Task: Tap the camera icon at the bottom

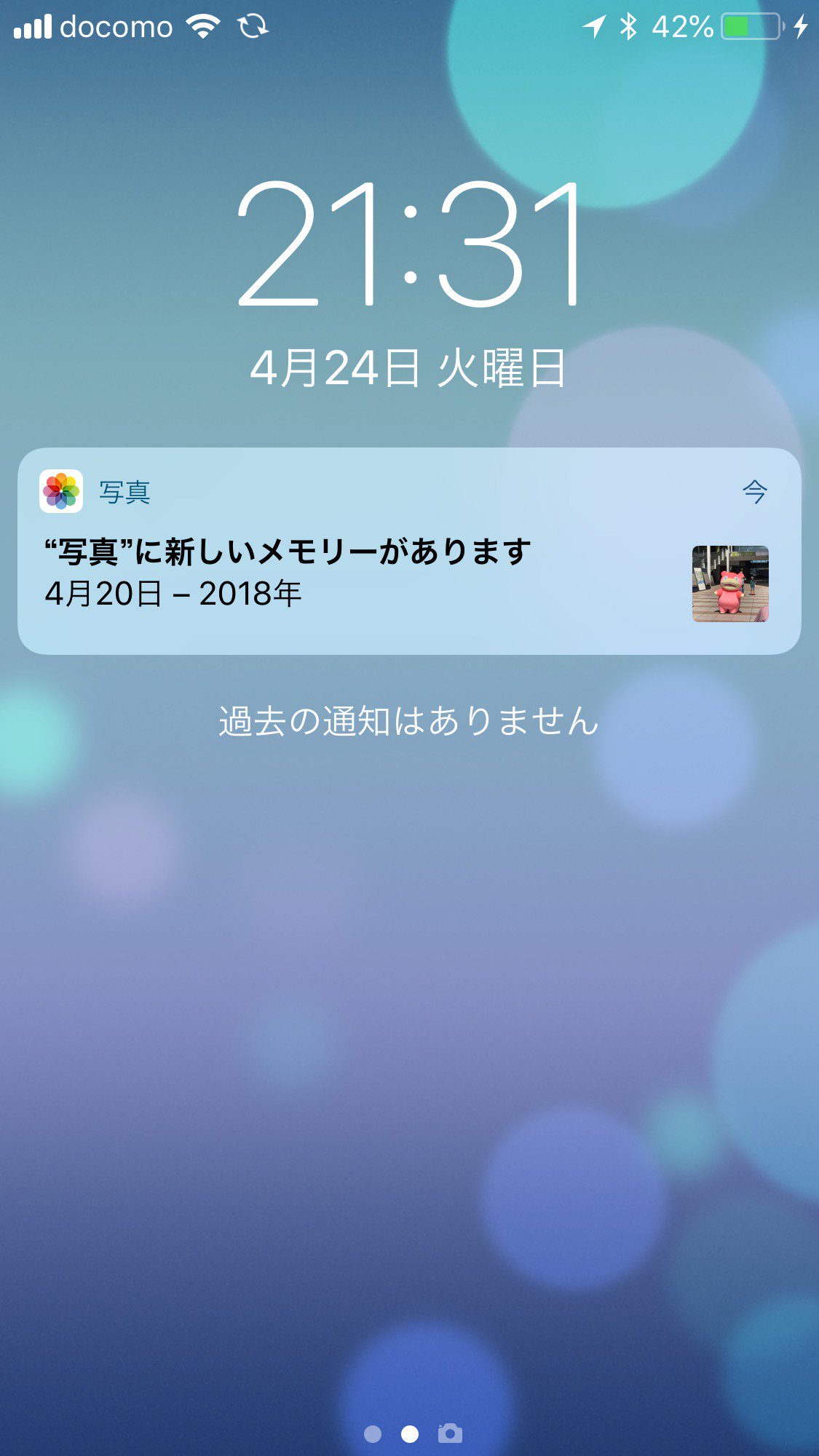Action: click(450, 1433)
